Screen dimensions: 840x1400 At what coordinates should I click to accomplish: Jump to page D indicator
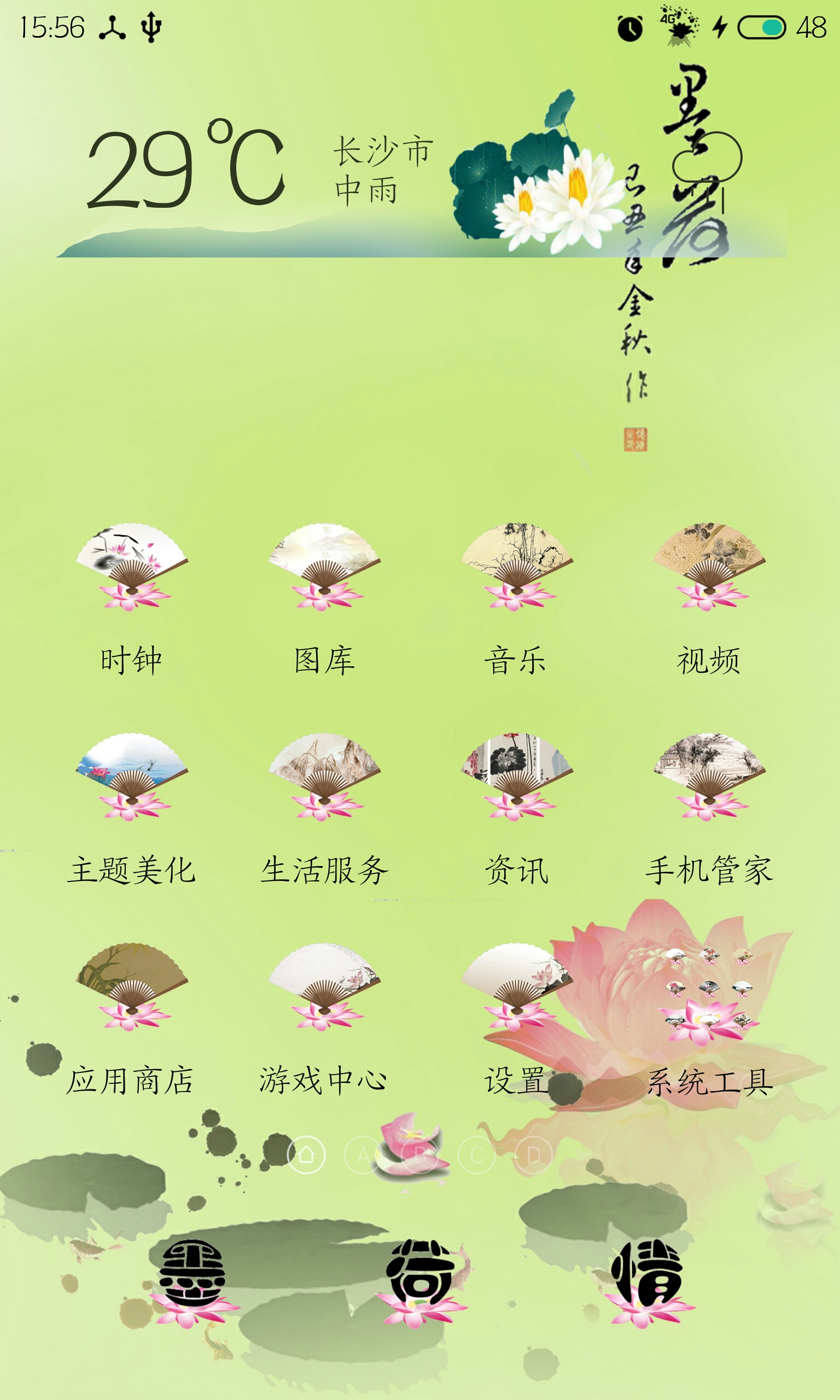(x=534, y=1156)
